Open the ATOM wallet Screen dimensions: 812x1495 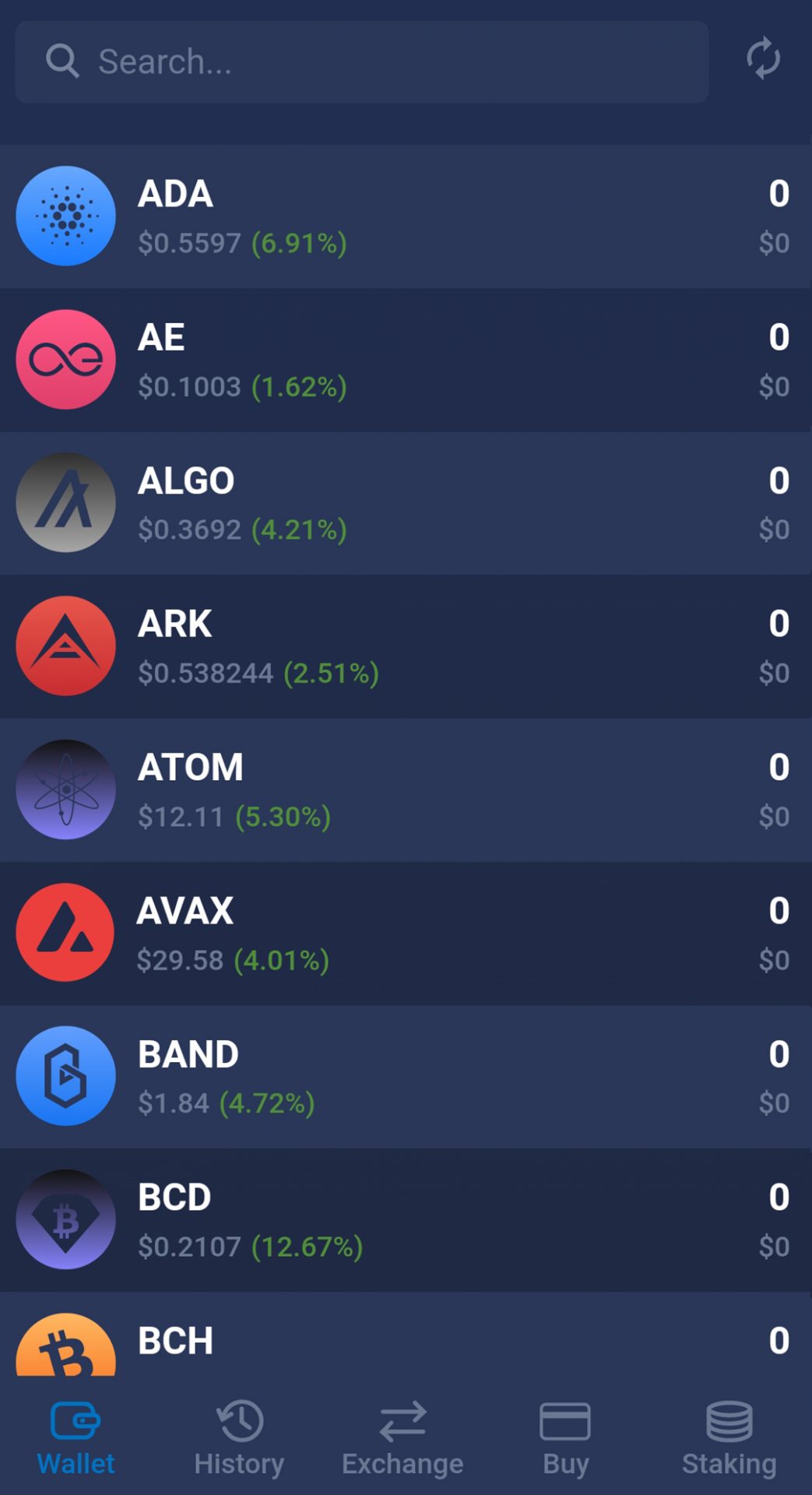(x=406, y=790)
